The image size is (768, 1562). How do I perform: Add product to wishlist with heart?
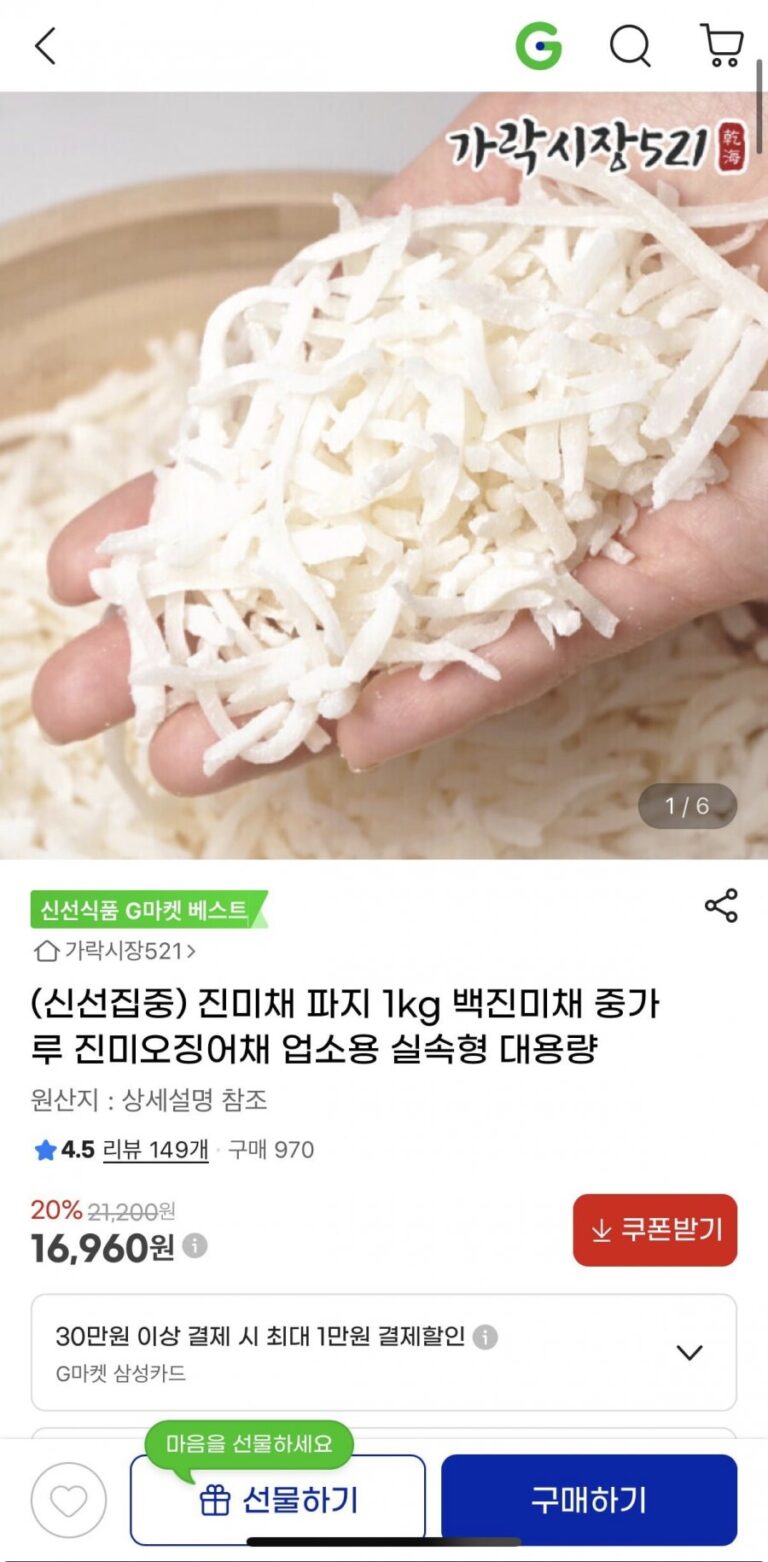click(x=68, y=1500)
